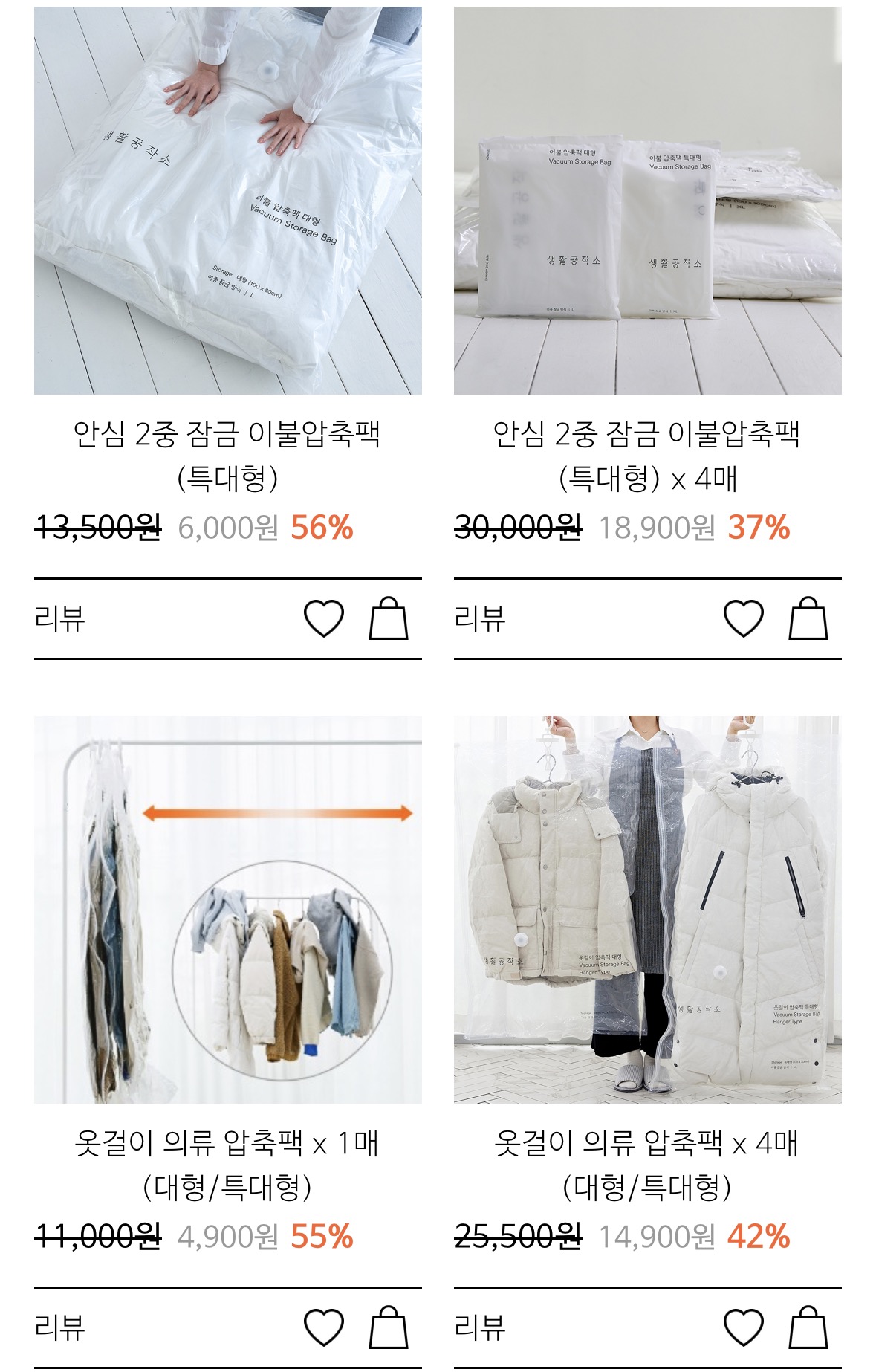Add the 이불압축팩 x 4매 to the shopping bag
876x1372 pixels.
pyautogui.click(x=808, y=618)
